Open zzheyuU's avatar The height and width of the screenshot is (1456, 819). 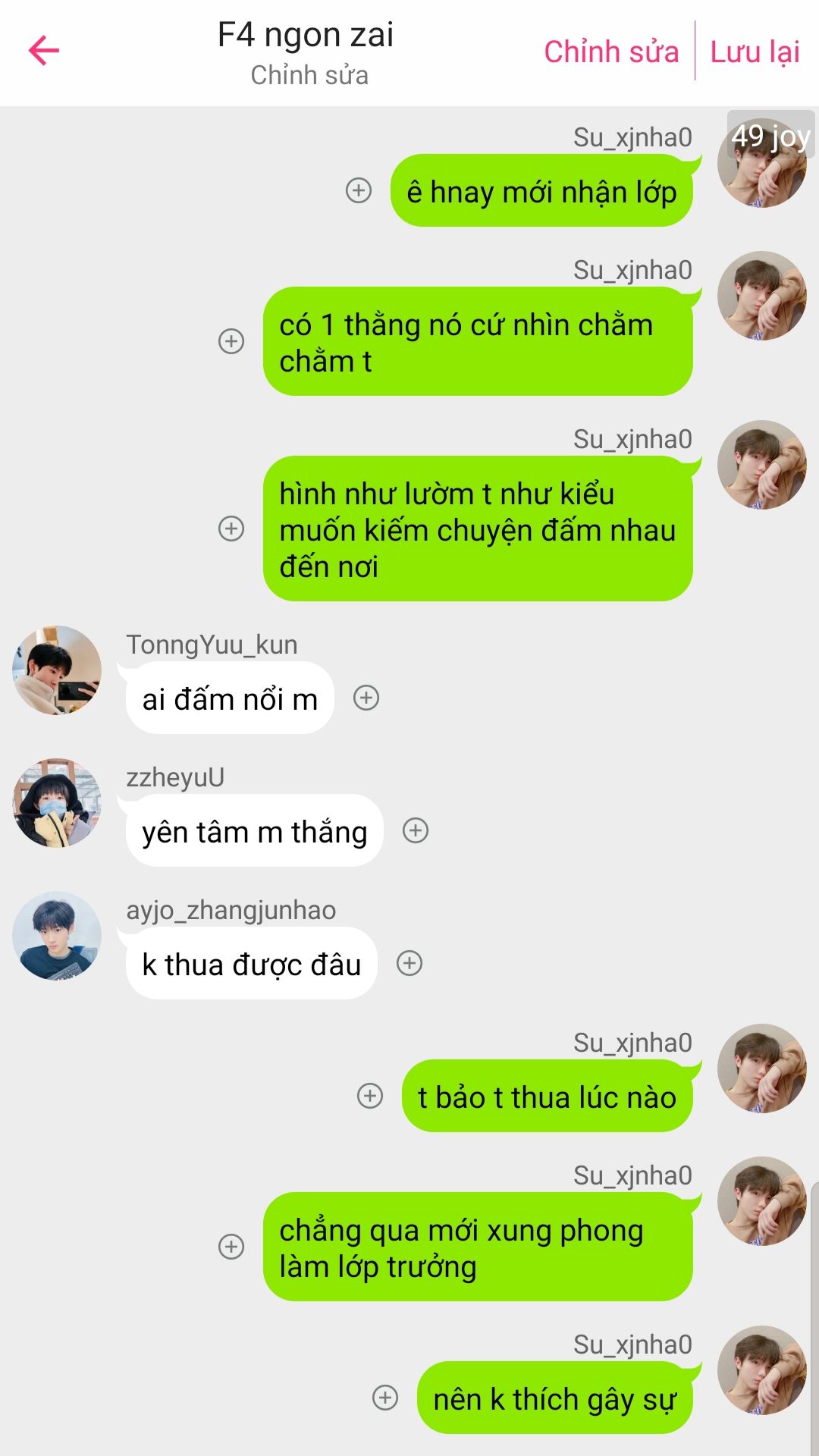pyautogui.click(x=57, y=803)
